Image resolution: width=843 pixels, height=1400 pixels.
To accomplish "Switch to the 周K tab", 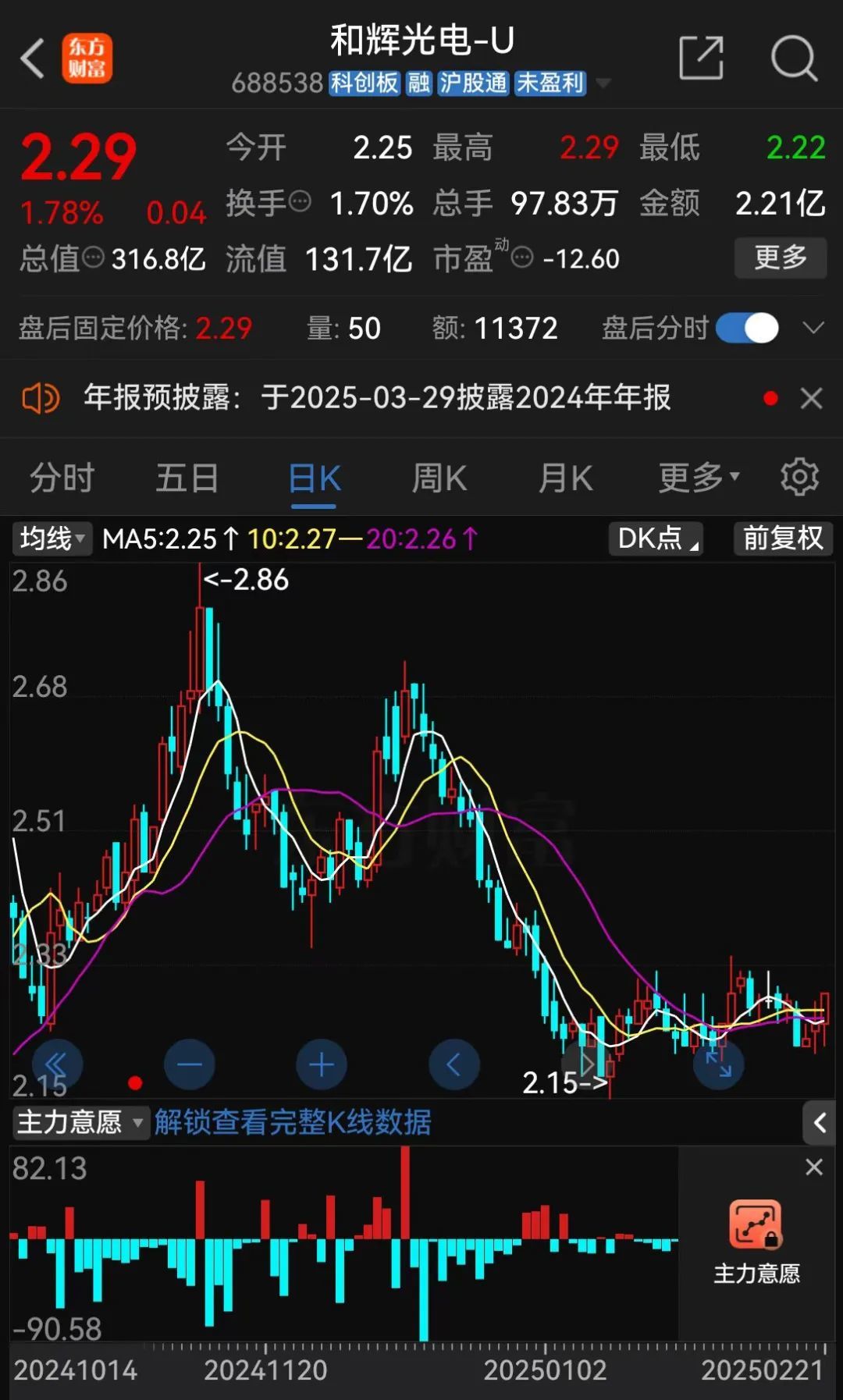I will pyautogui.click(x=439, y=478).
